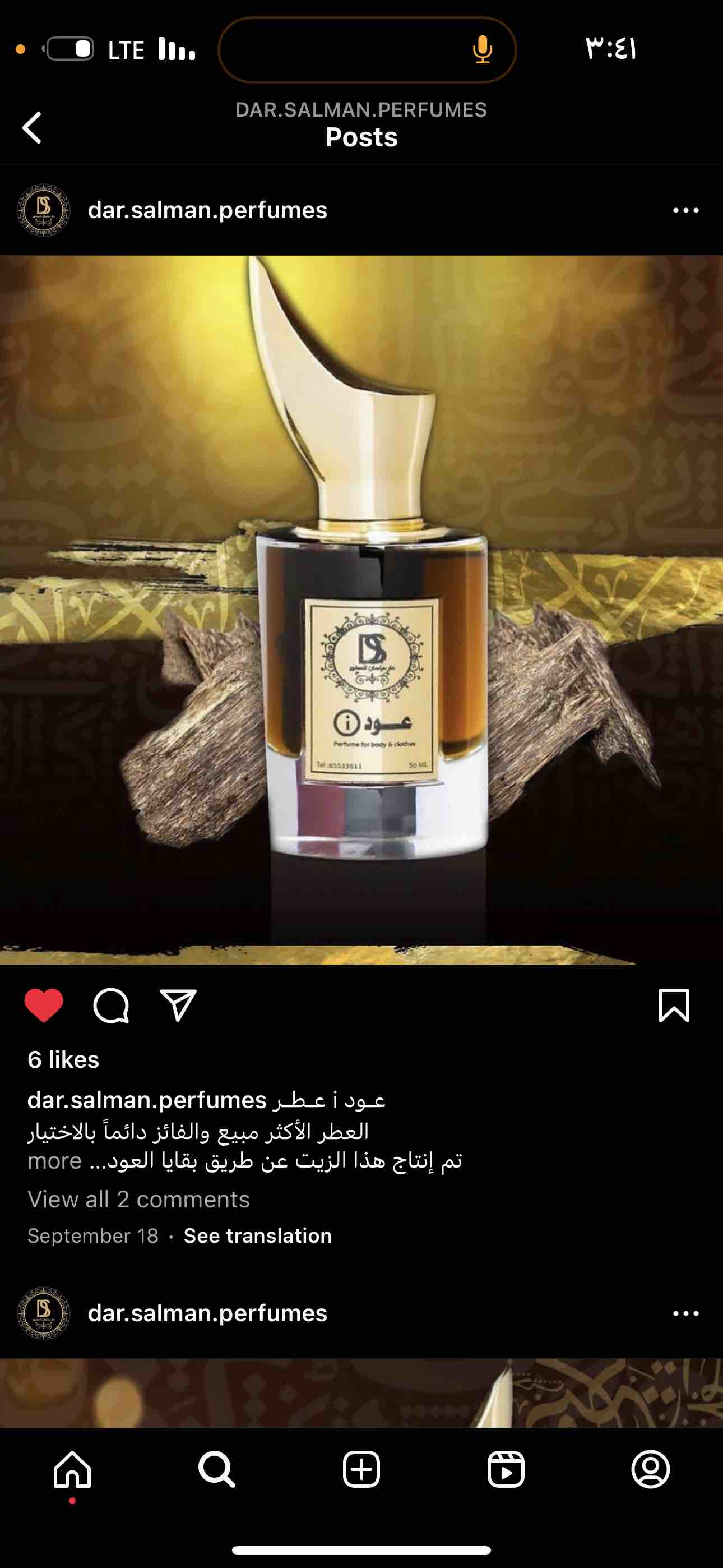This screenshot has height=1568, width=723.
Task: View all 2 comments
Action: pos(139,1199)
